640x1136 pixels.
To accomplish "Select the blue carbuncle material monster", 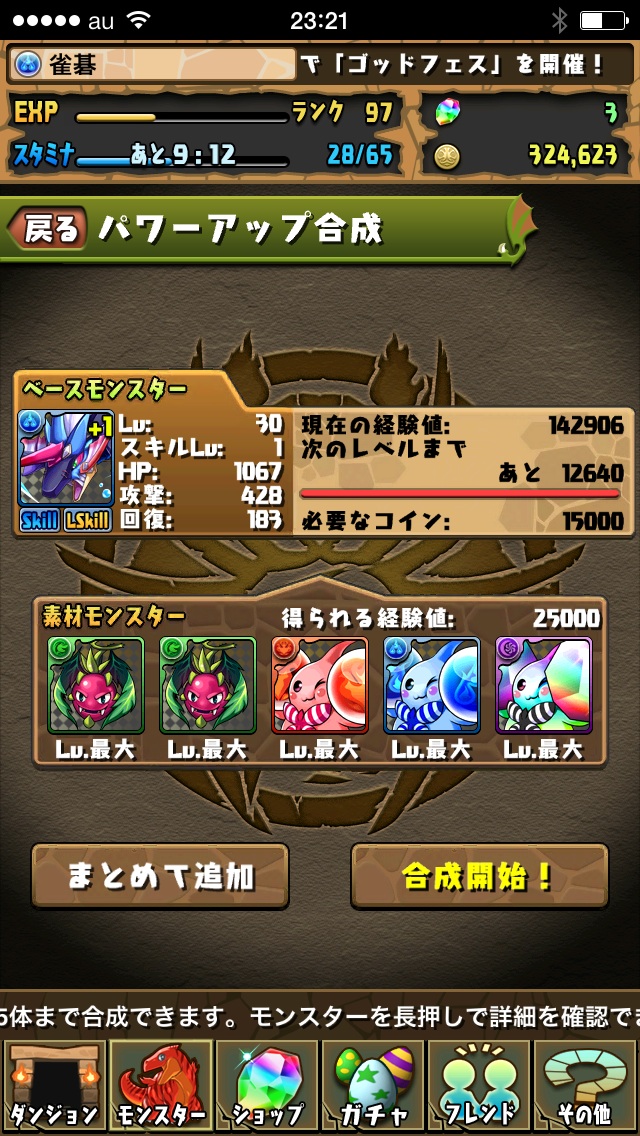I will tap(431, 686).
